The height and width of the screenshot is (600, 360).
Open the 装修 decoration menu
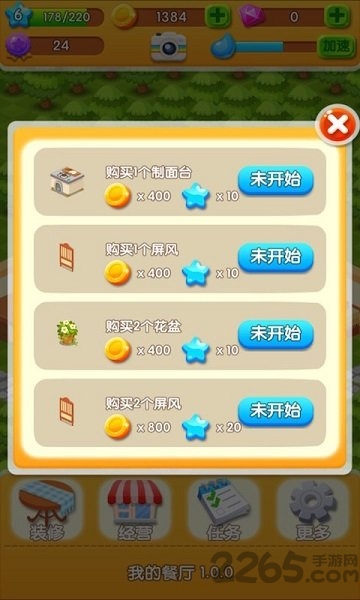pos(47,510)
